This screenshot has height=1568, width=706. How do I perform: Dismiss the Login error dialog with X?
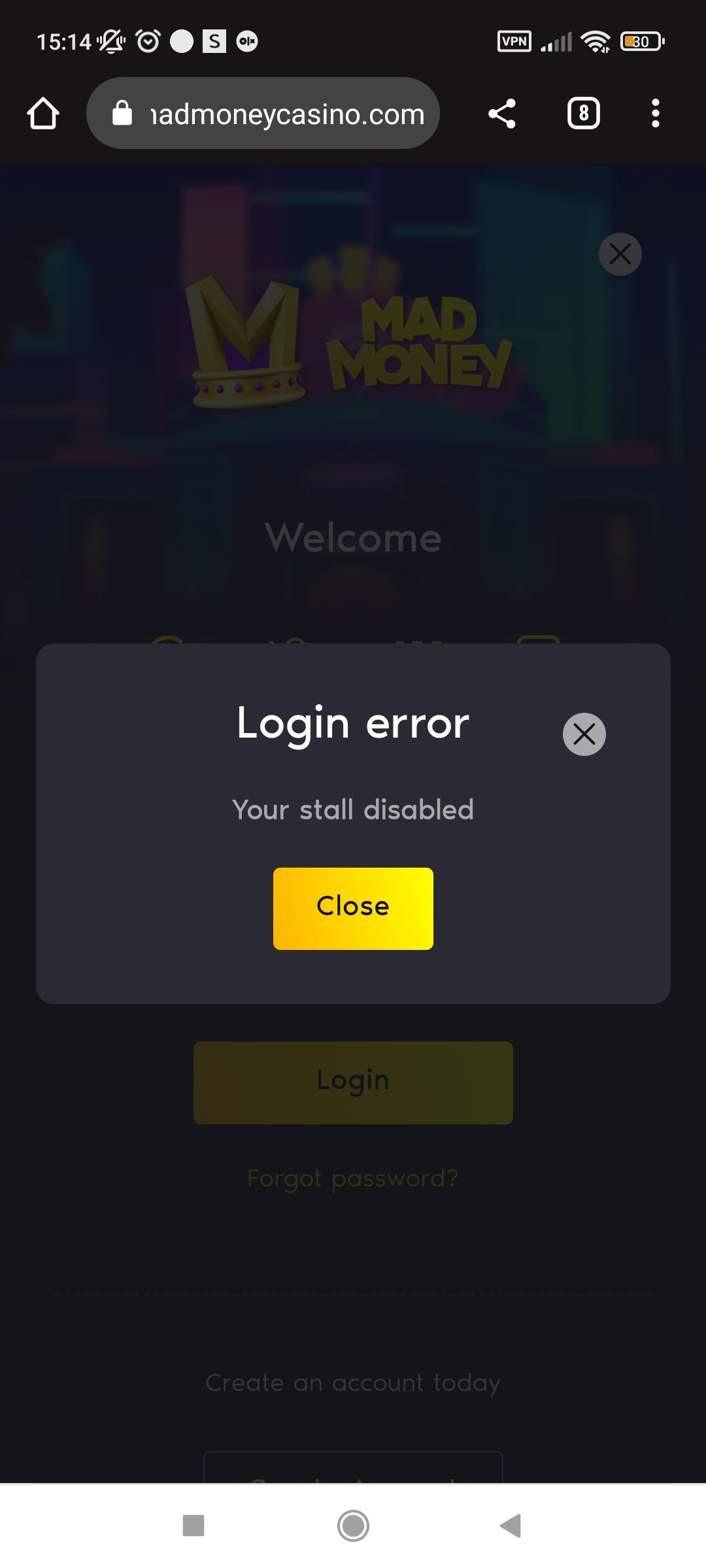point(584,734)
